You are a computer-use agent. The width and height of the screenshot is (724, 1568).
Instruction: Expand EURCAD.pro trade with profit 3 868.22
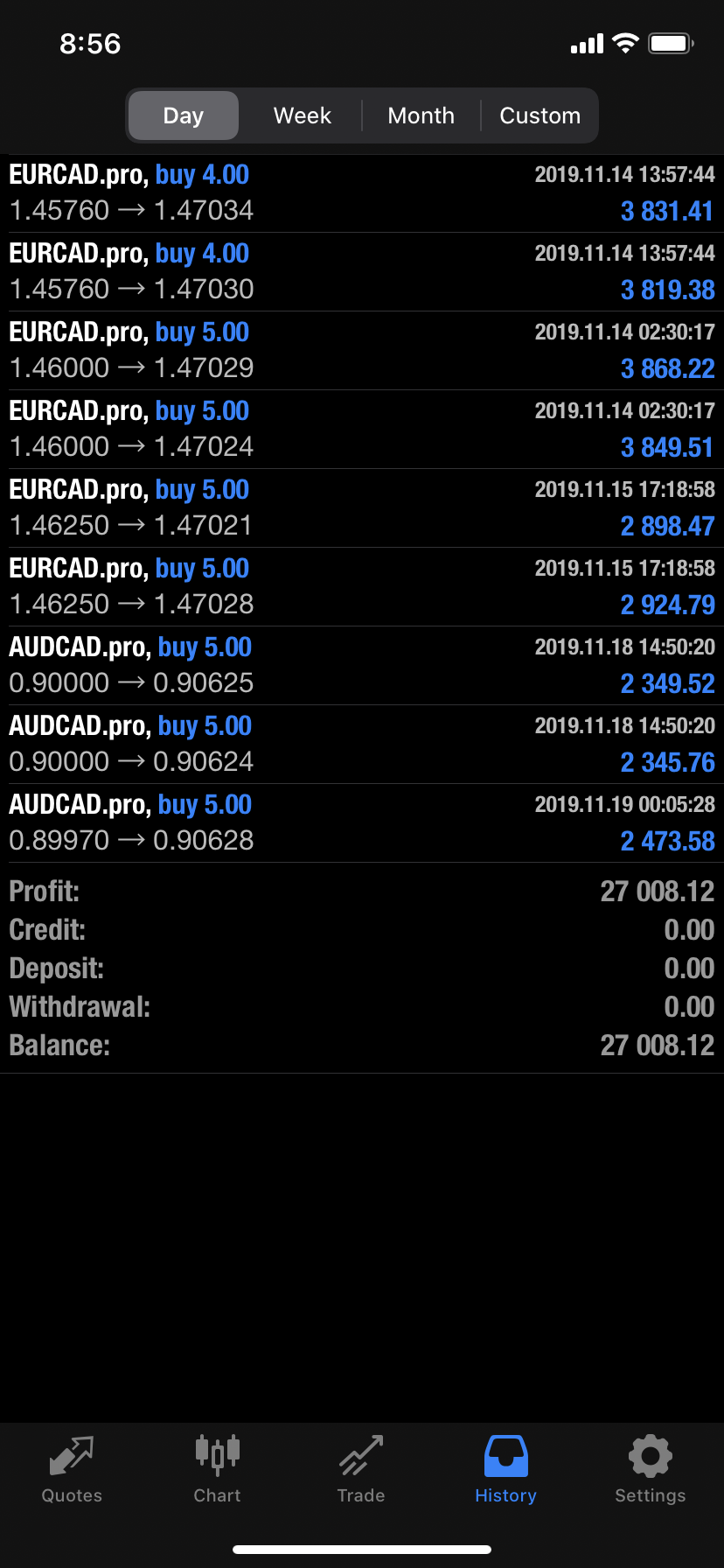362,351
